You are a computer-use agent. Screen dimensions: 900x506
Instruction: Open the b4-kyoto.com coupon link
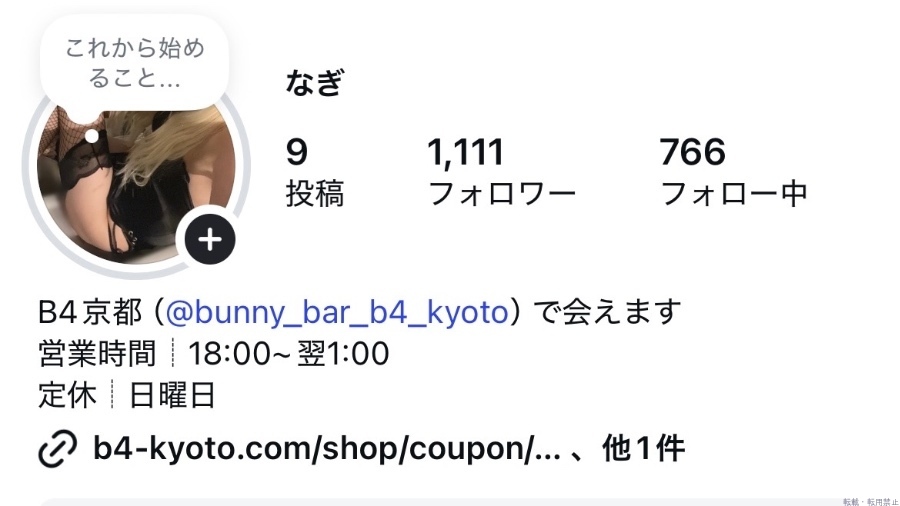click(x=325, y=449)
